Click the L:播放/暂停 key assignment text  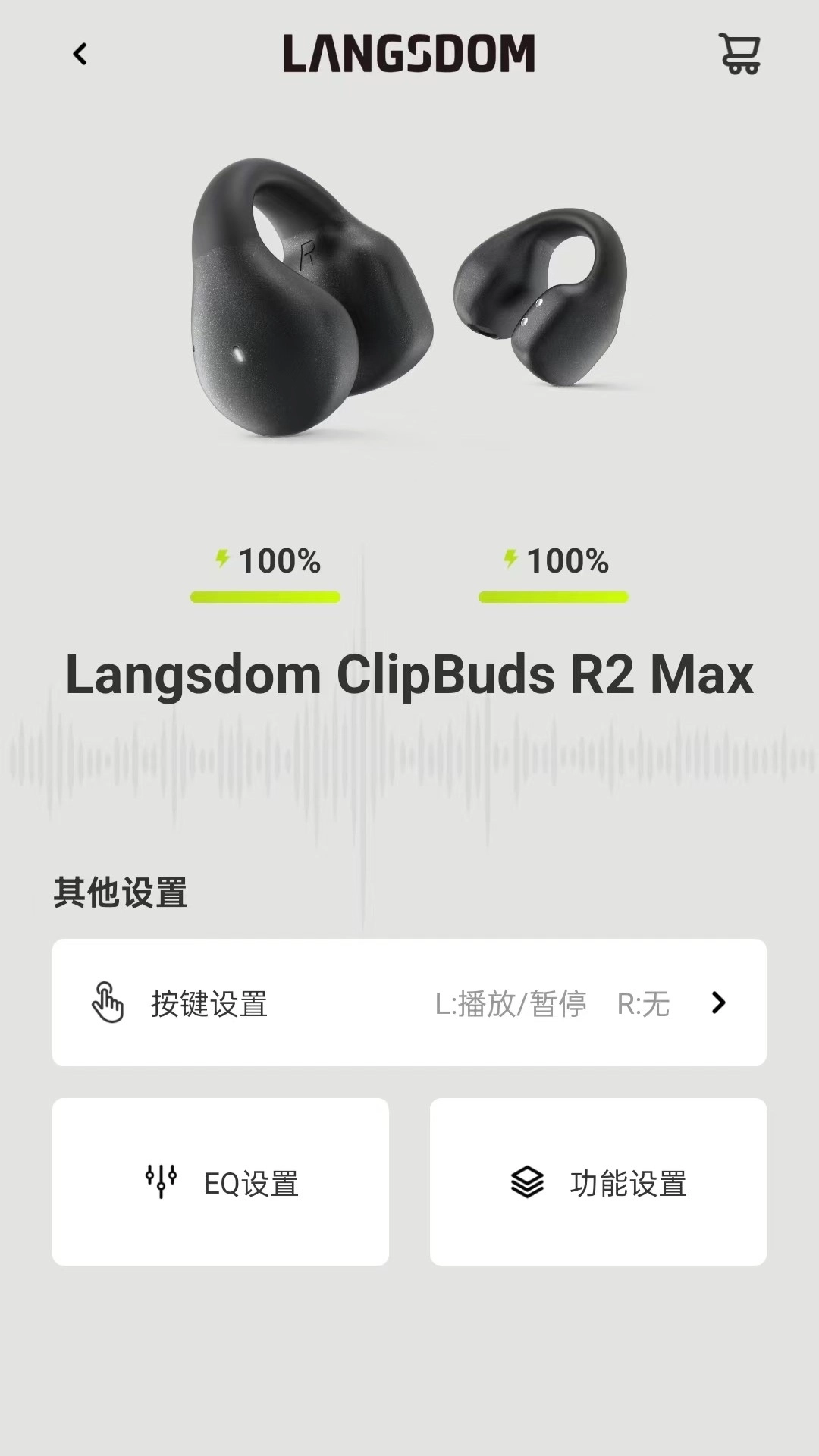point(510,1003)
